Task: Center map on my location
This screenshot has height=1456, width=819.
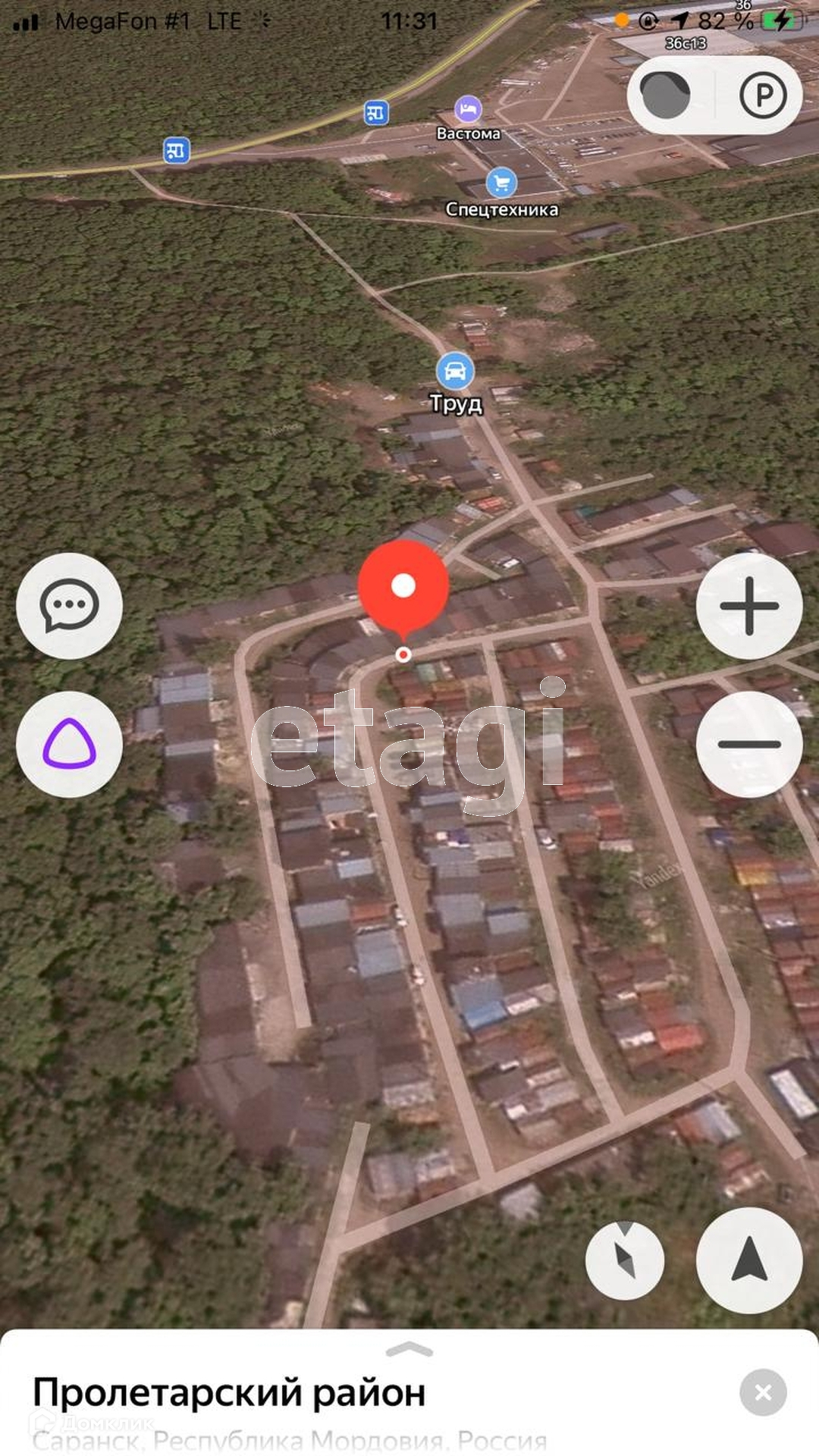Action: pyautogui.click(x=749, y=1260)
